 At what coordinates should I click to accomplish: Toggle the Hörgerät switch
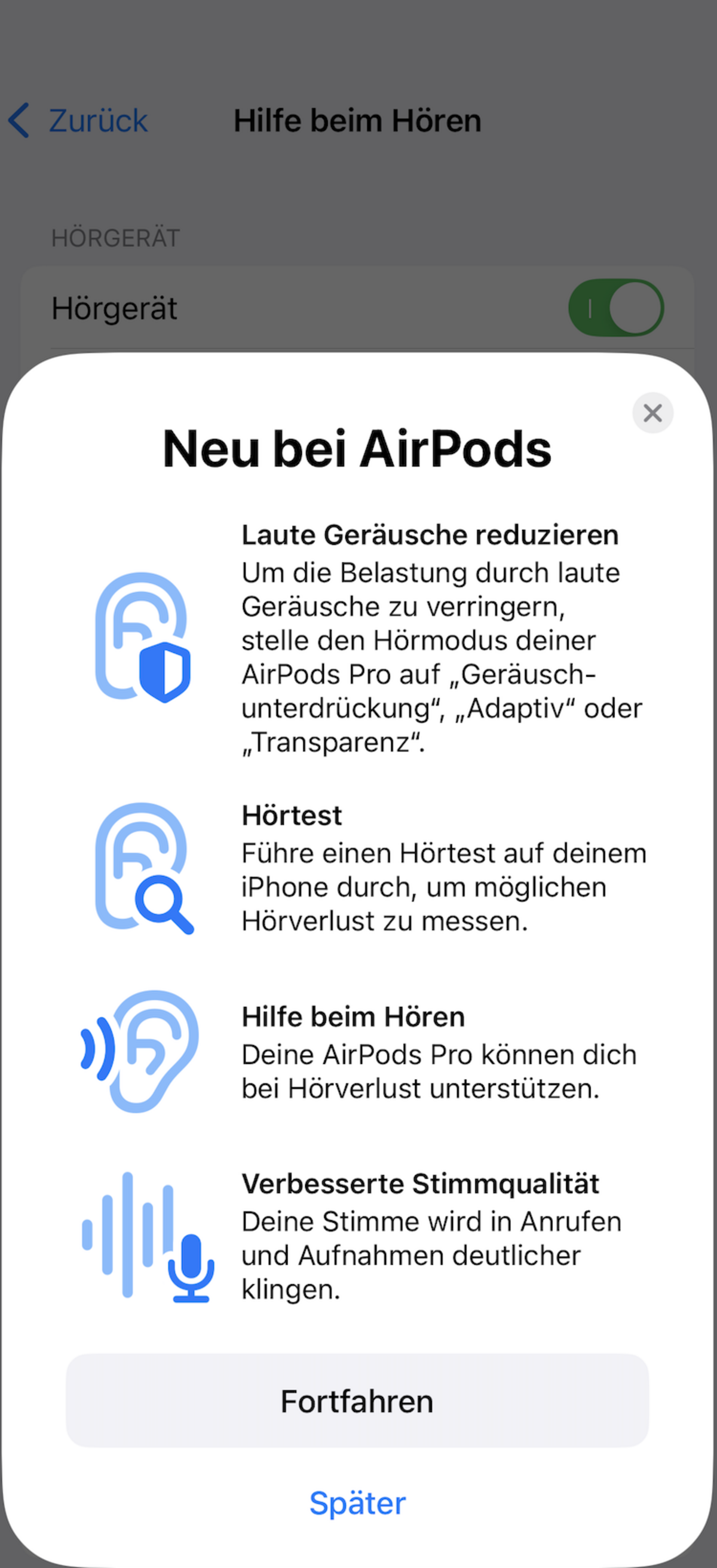(616, 308)
